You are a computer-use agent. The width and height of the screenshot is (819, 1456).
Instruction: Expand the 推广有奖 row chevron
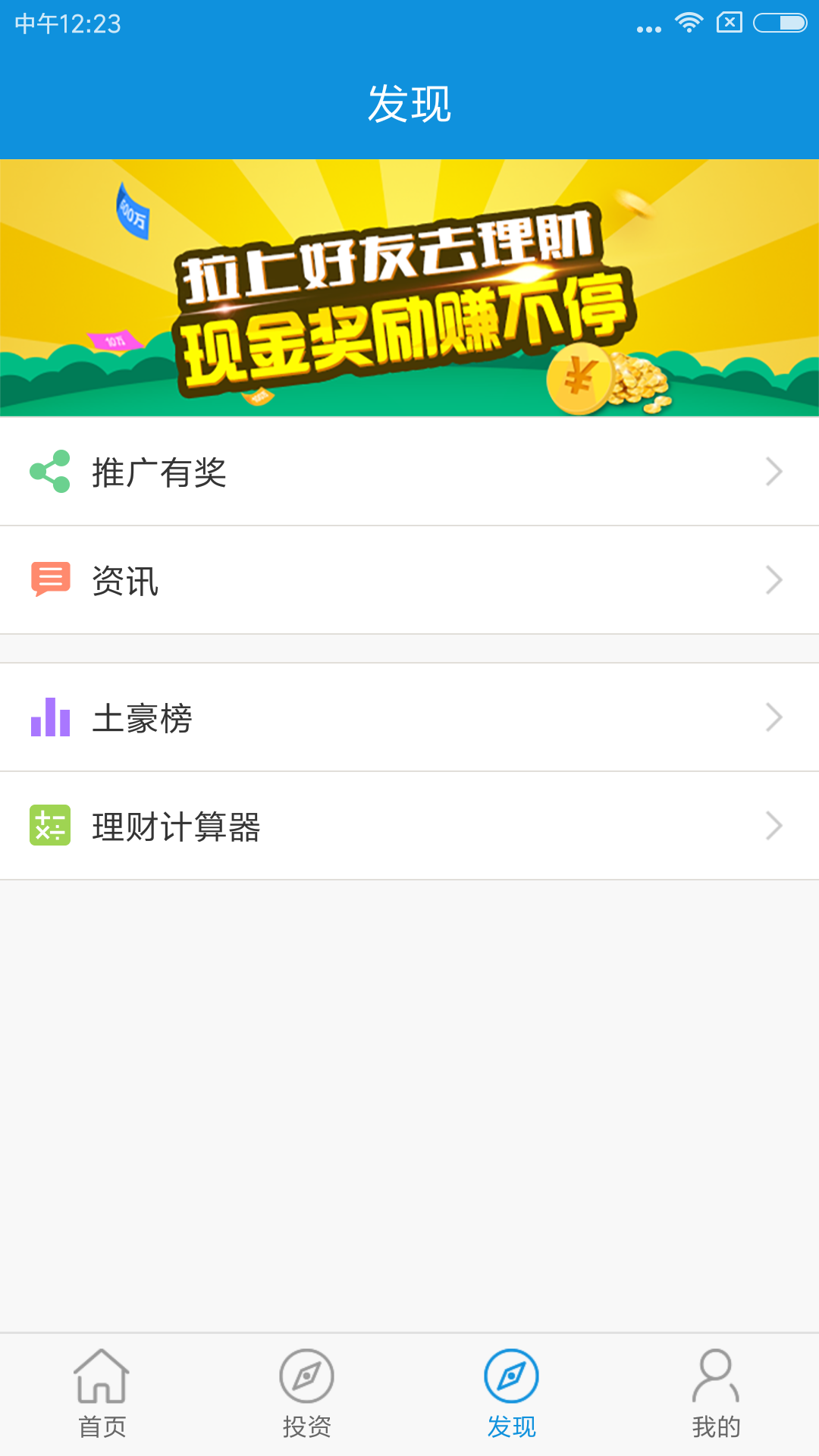774,471
